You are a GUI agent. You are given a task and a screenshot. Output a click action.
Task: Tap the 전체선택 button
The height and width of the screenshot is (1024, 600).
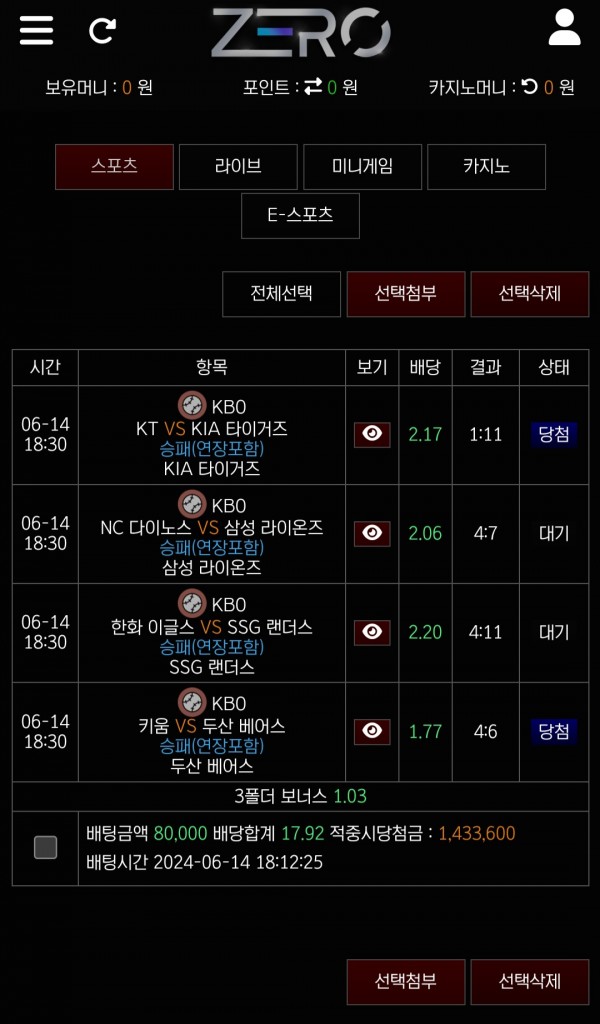pos(281,294)
